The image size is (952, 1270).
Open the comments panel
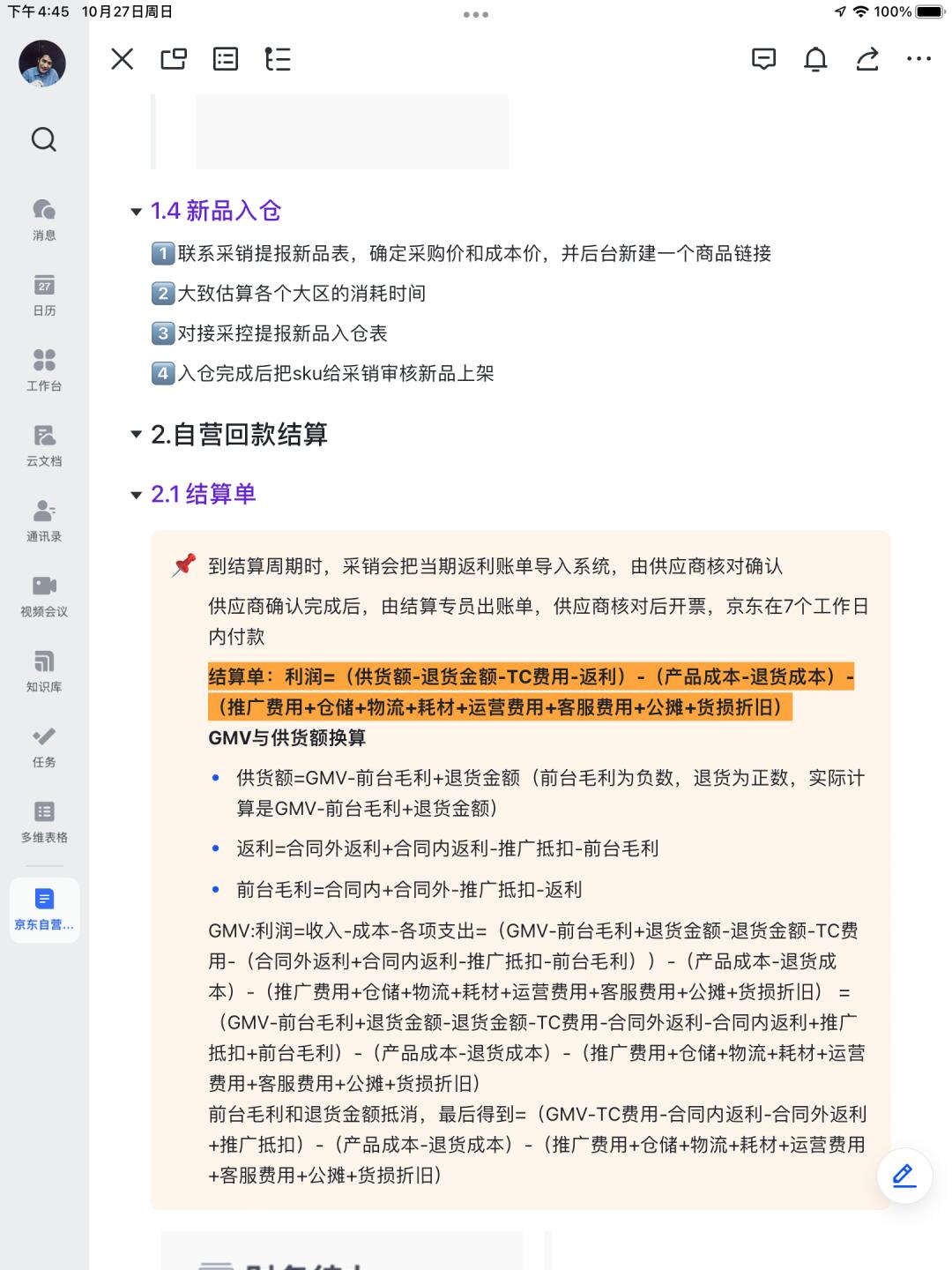(763, 59)
